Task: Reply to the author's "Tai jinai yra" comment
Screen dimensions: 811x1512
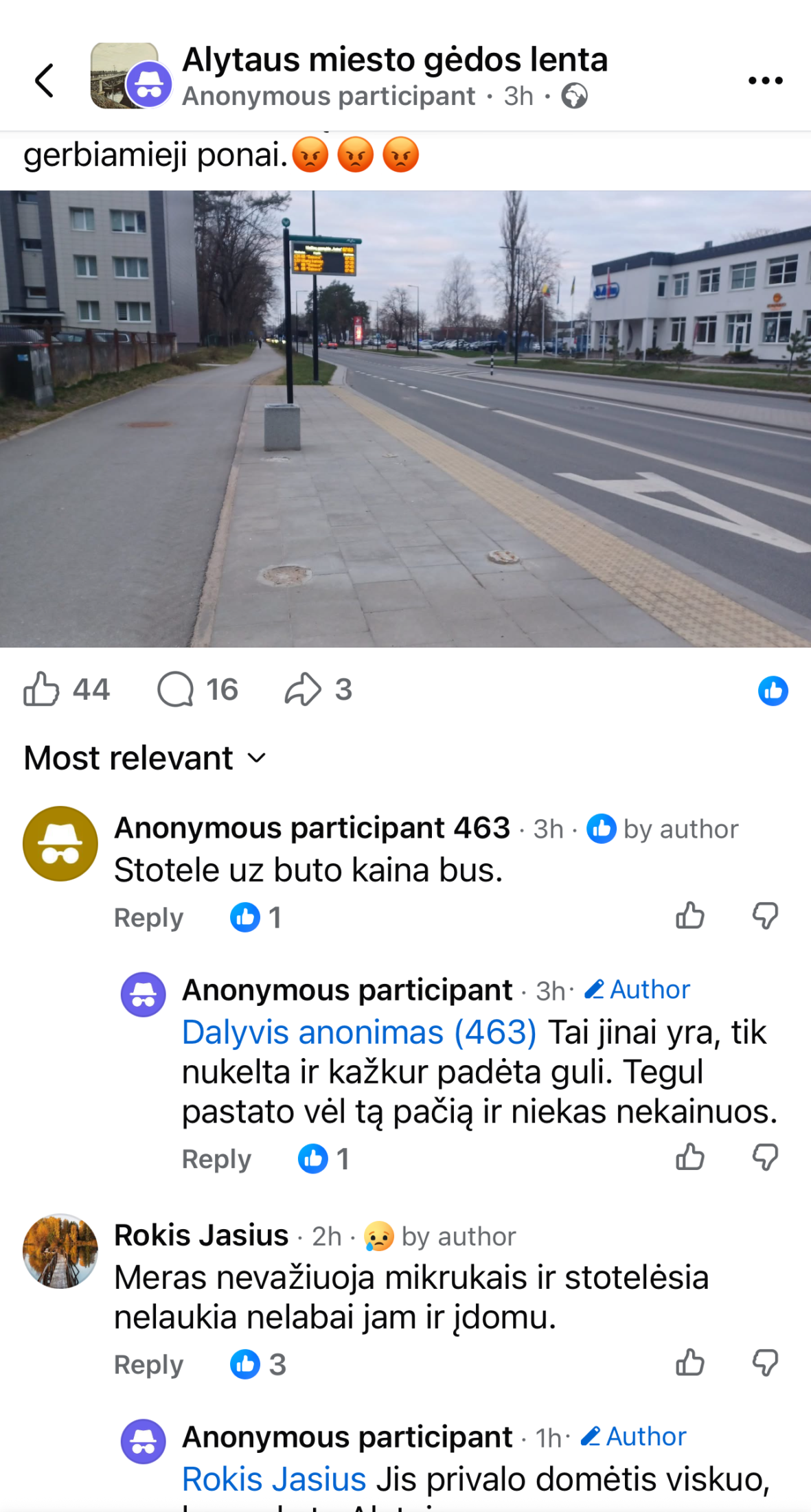Action: 216,1159
